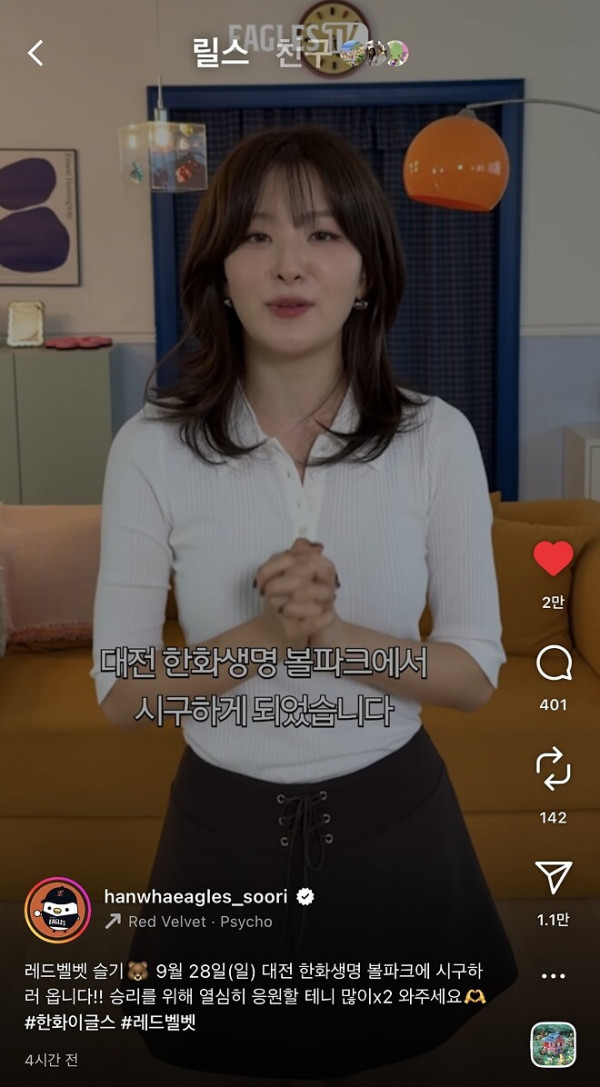The image size is (600, 1087).
Task: Open the Red Velvet · Psycho audio
Action: tap(198, 922)
